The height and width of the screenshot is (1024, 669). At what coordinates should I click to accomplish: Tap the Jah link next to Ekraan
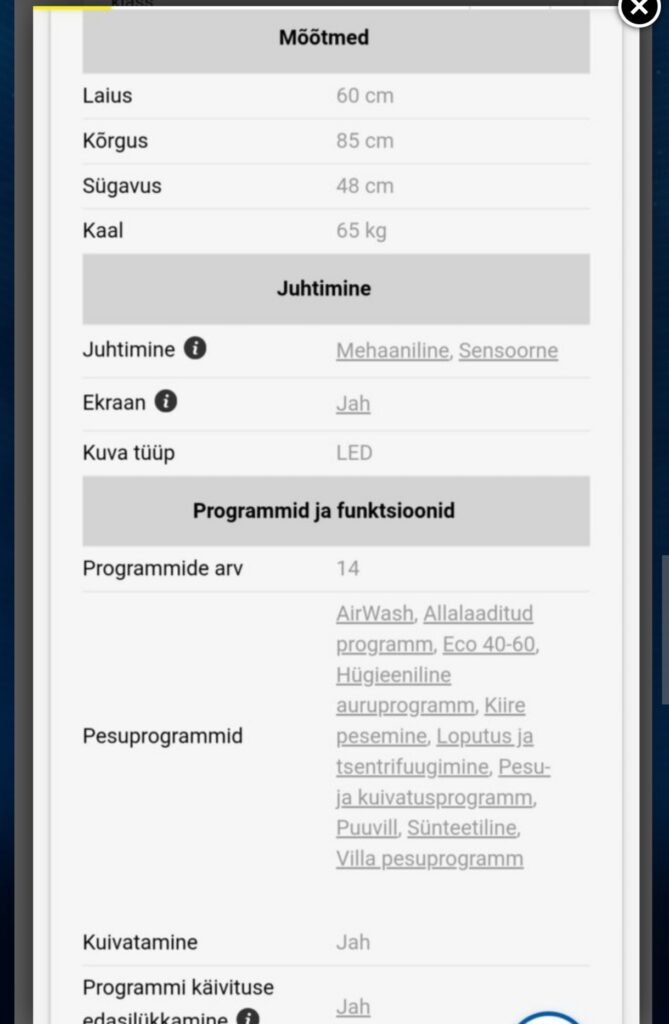pyautogui.click(x=353, y=403)
